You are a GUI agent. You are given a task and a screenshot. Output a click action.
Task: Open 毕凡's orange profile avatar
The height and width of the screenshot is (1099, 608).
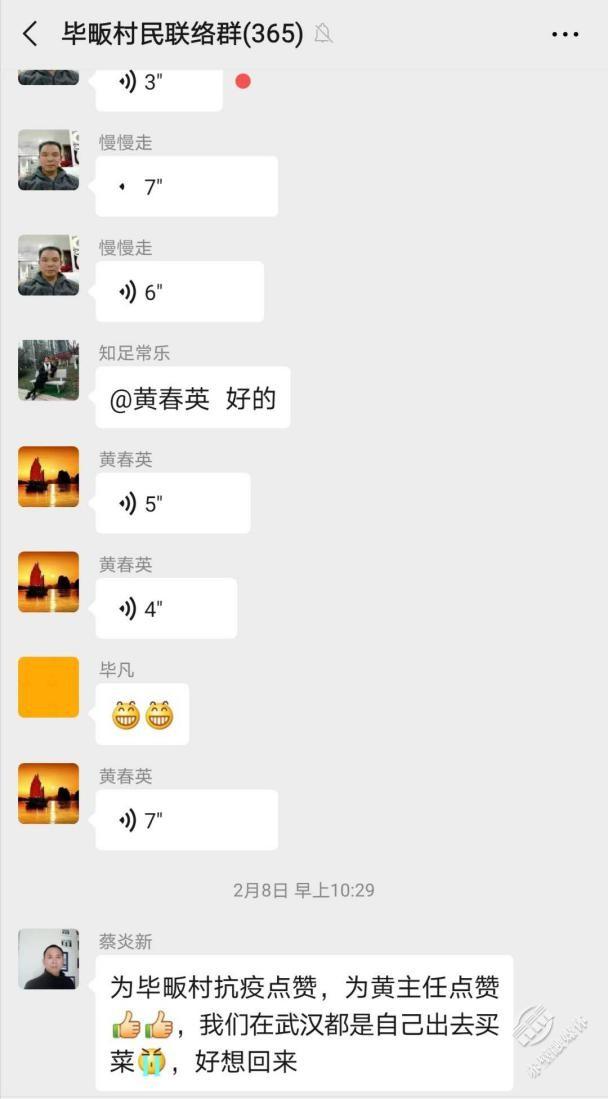48,687
